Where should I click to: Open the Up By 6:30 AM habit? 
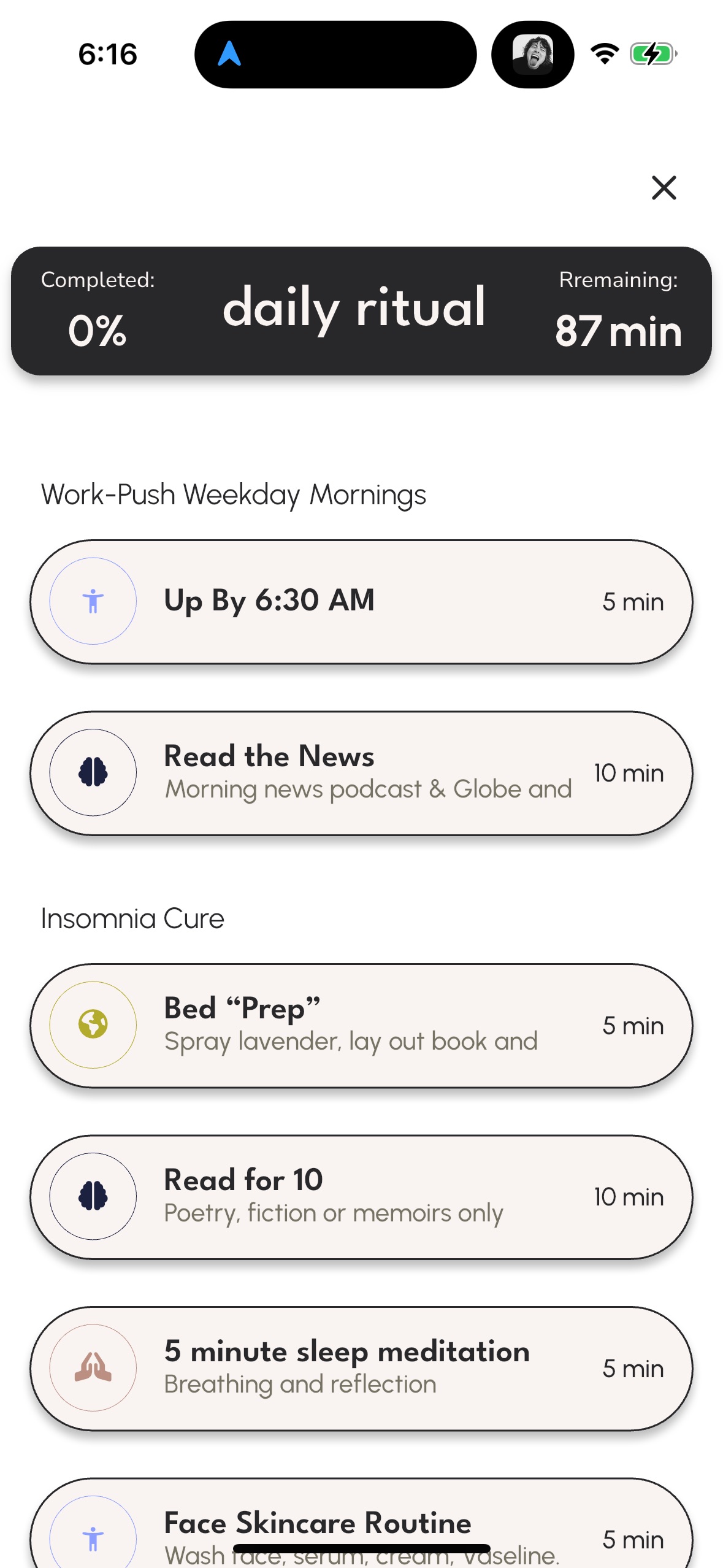click(x=361, y=601)
